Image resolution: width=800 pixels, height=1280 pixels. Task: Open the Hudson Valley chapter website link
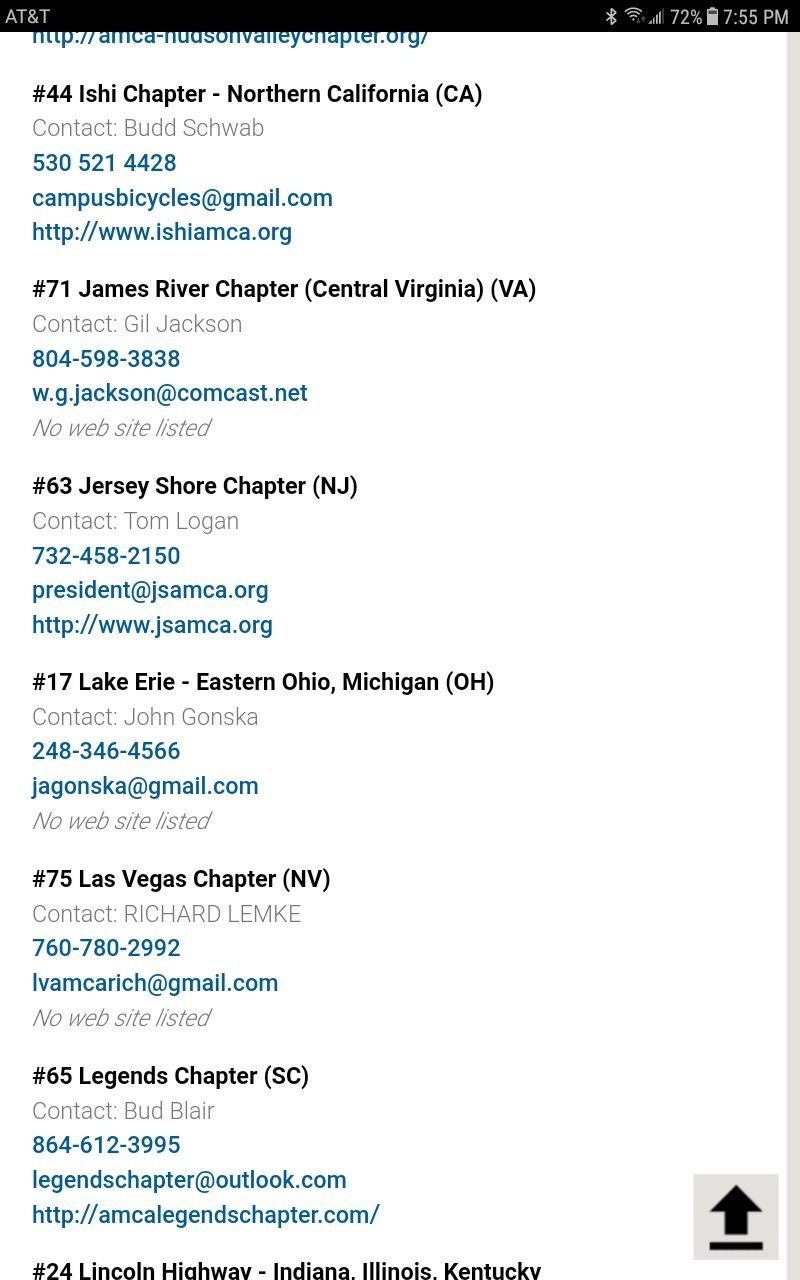point(230,38)
